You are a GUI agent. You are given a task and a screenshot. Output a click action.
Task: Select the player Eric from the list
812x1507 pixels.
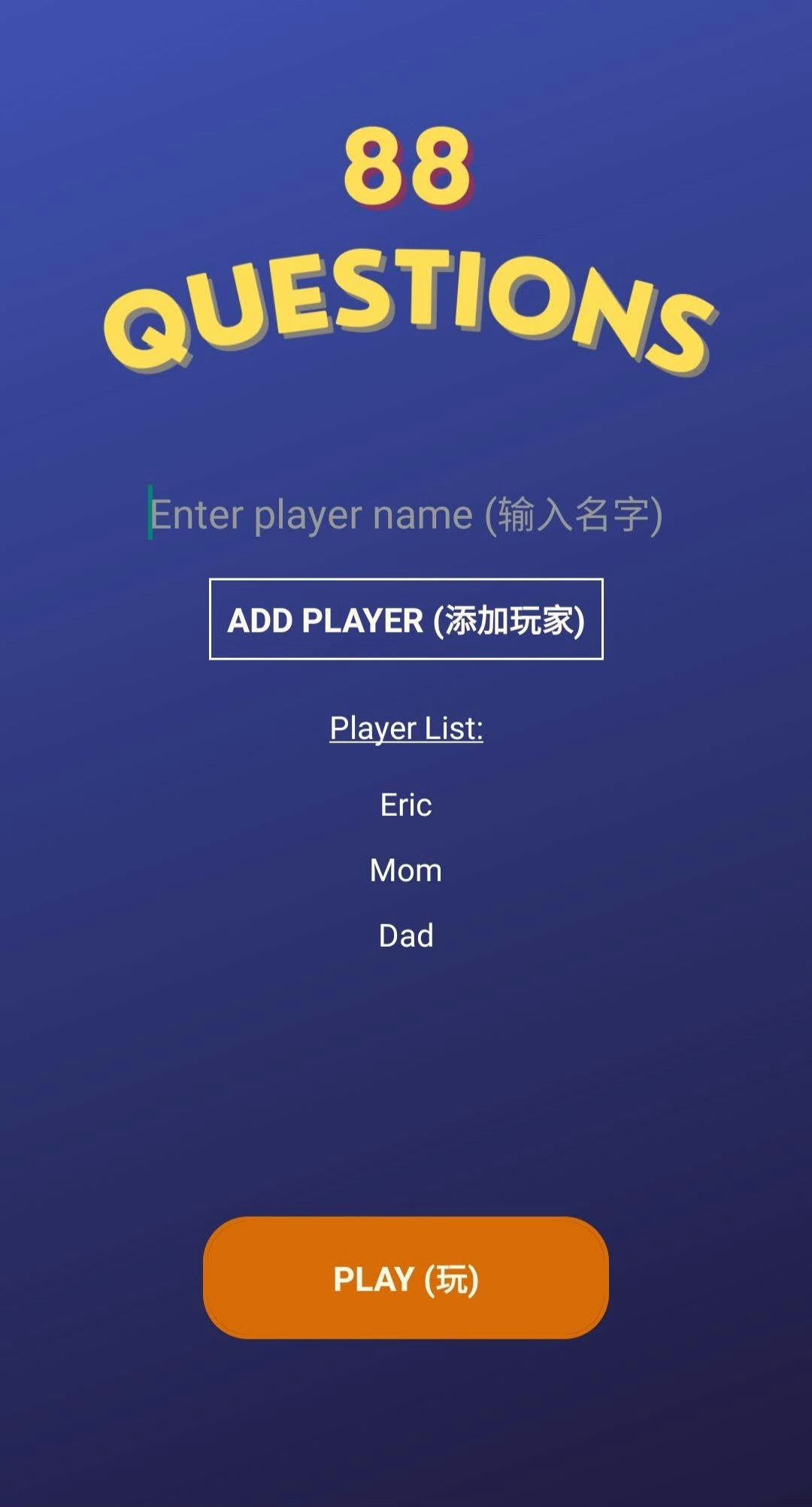point(406,805)
